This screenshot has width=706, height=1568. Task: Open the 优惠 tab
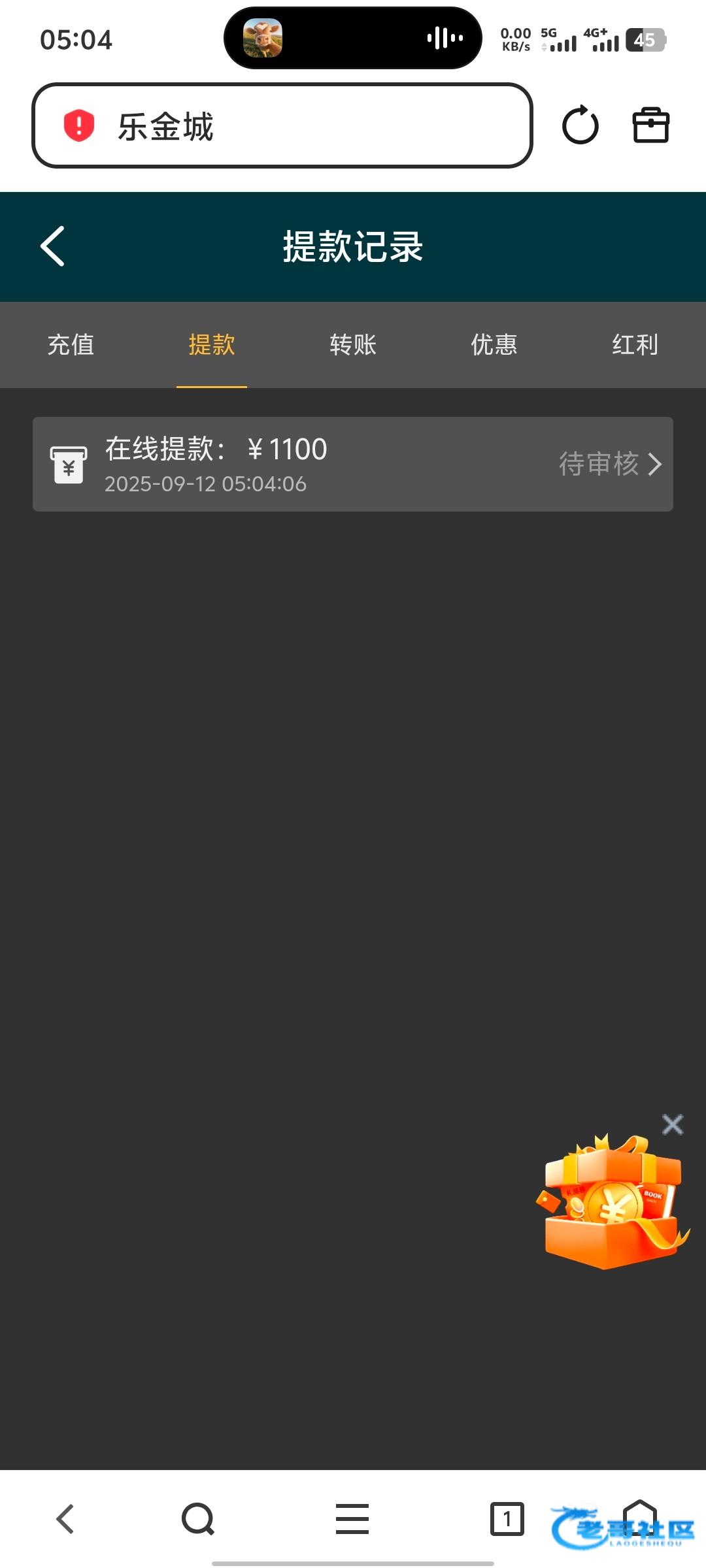494,344
